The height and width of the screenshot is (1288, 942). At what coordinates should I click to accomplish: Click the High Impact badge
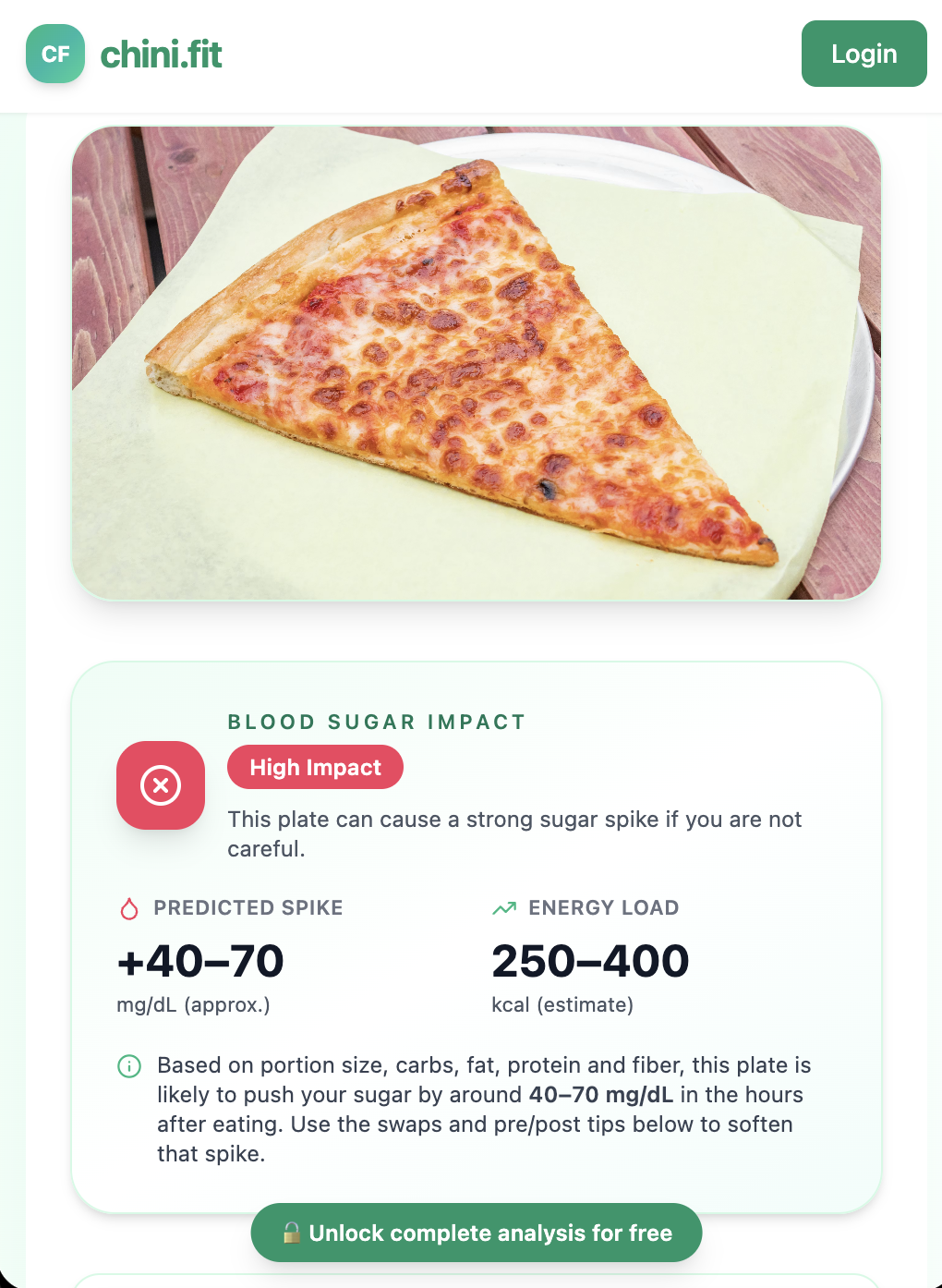315,767
